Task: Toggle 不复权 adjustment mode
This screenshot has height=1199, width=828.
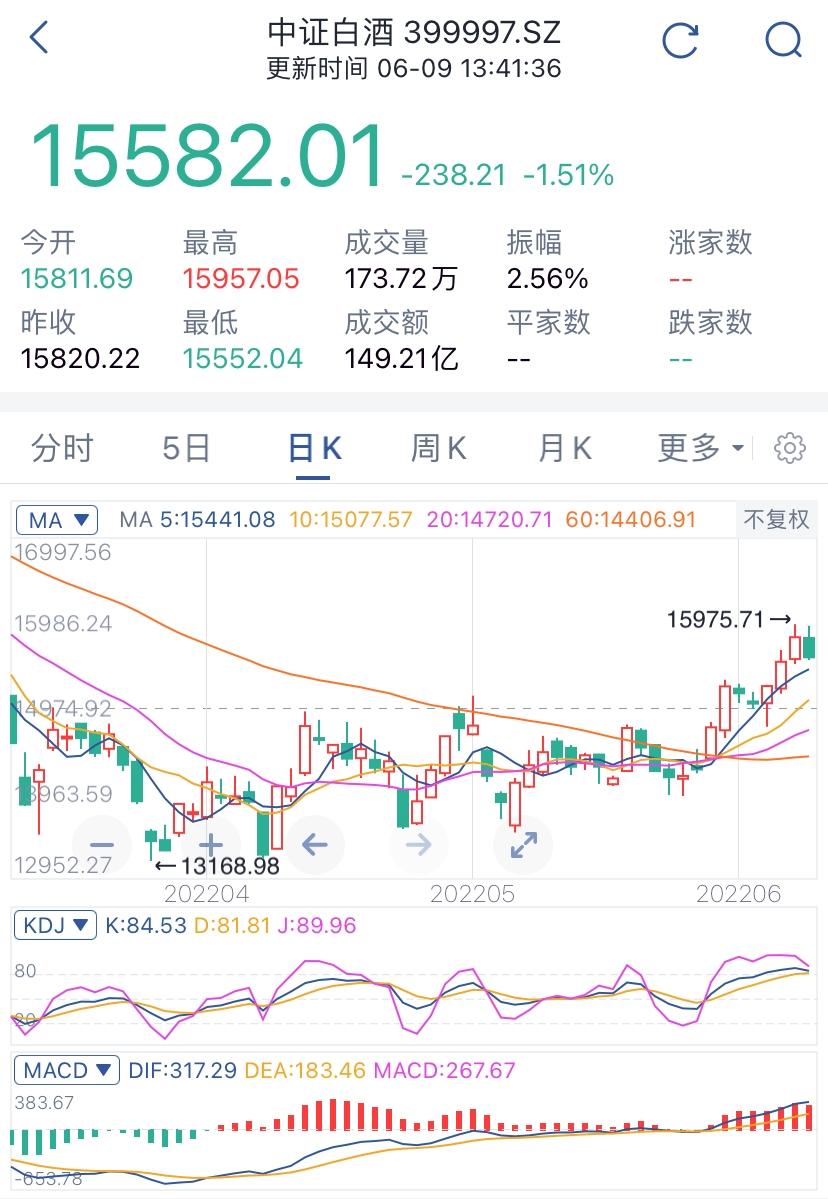Action: point(777,520)
